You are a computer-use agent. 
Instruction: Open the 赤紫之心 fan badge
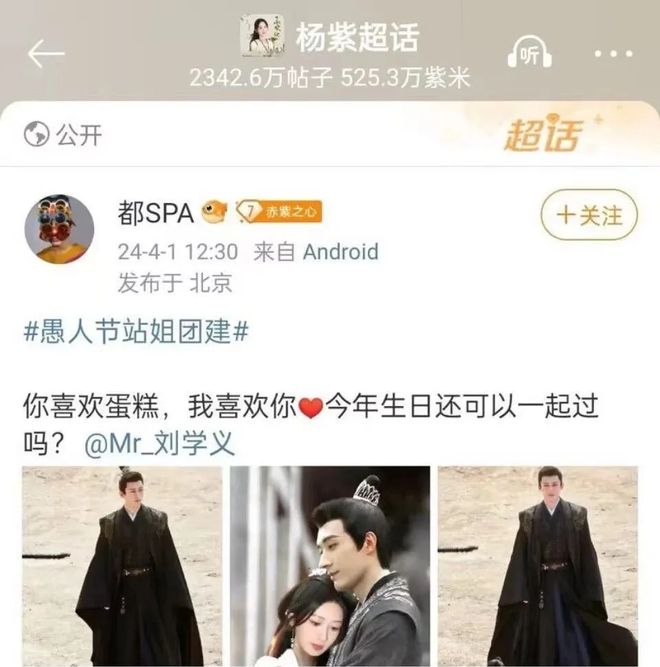click(278, 212)
